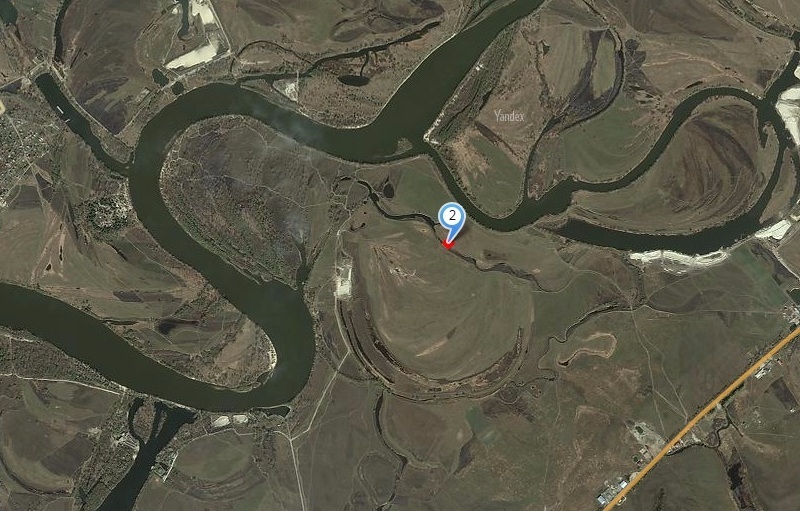The height and width of the screenshot is (511, 800).
Task: Tap the map marker numbered 2
Action: click(x=452, y=217)
